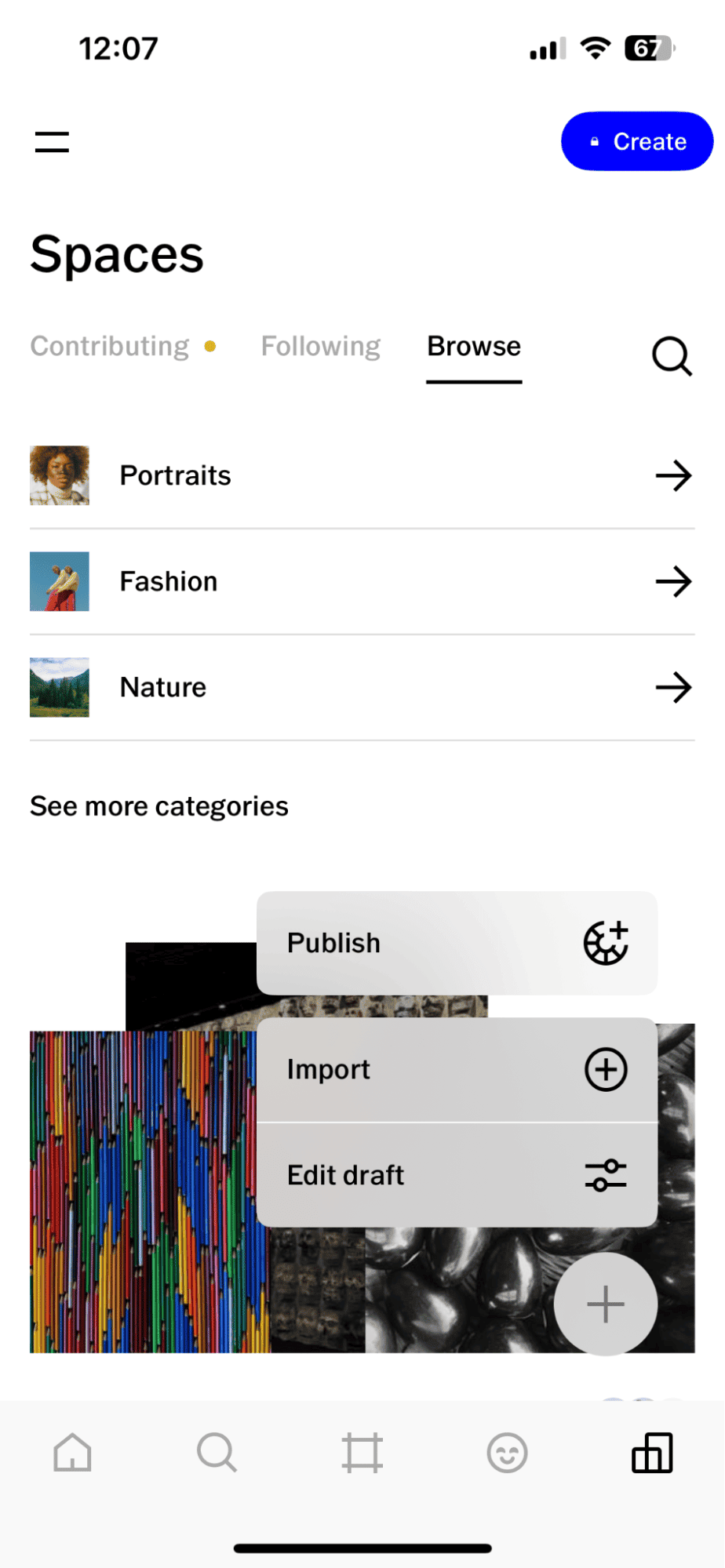Click the plus circle icon beside Import
The height and width of the screenshot is (1568, 725).
coord(606,1068)
